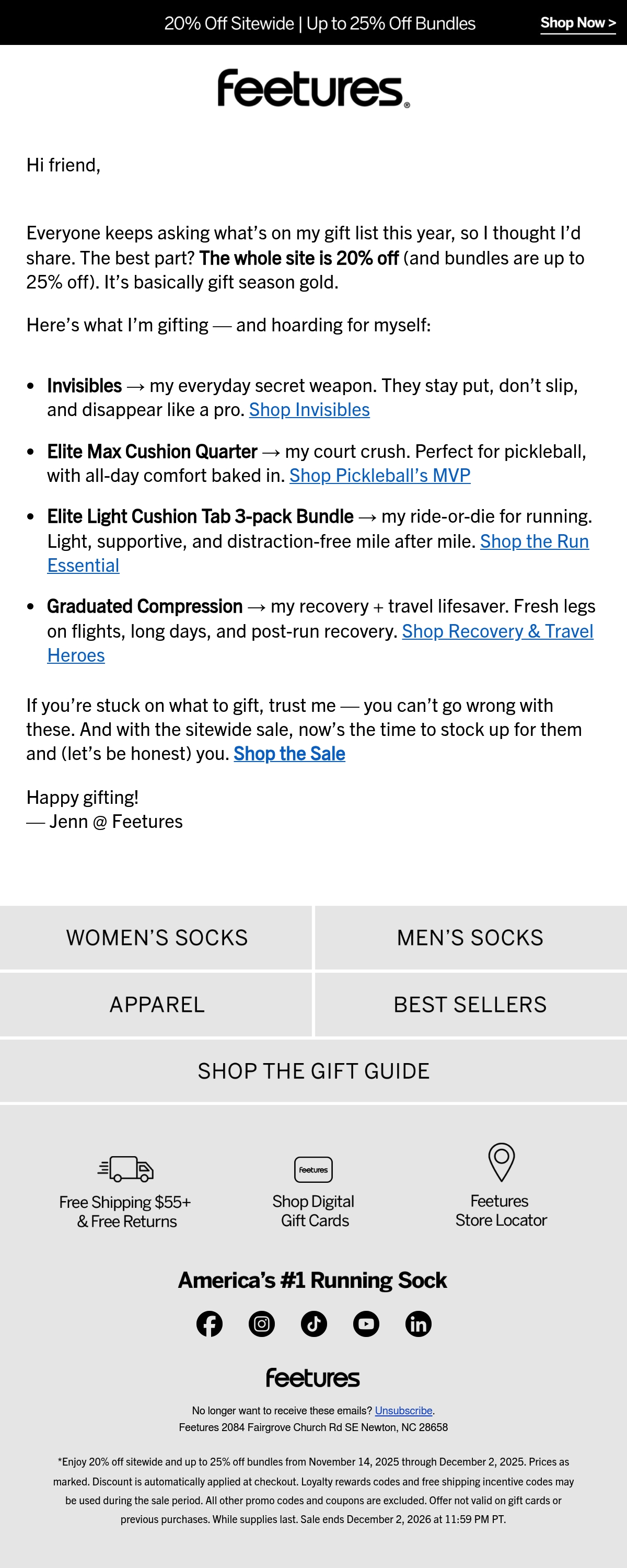Follow the Shop Pickleball's MVP link

pyautogui.click(x=380, y=476)
